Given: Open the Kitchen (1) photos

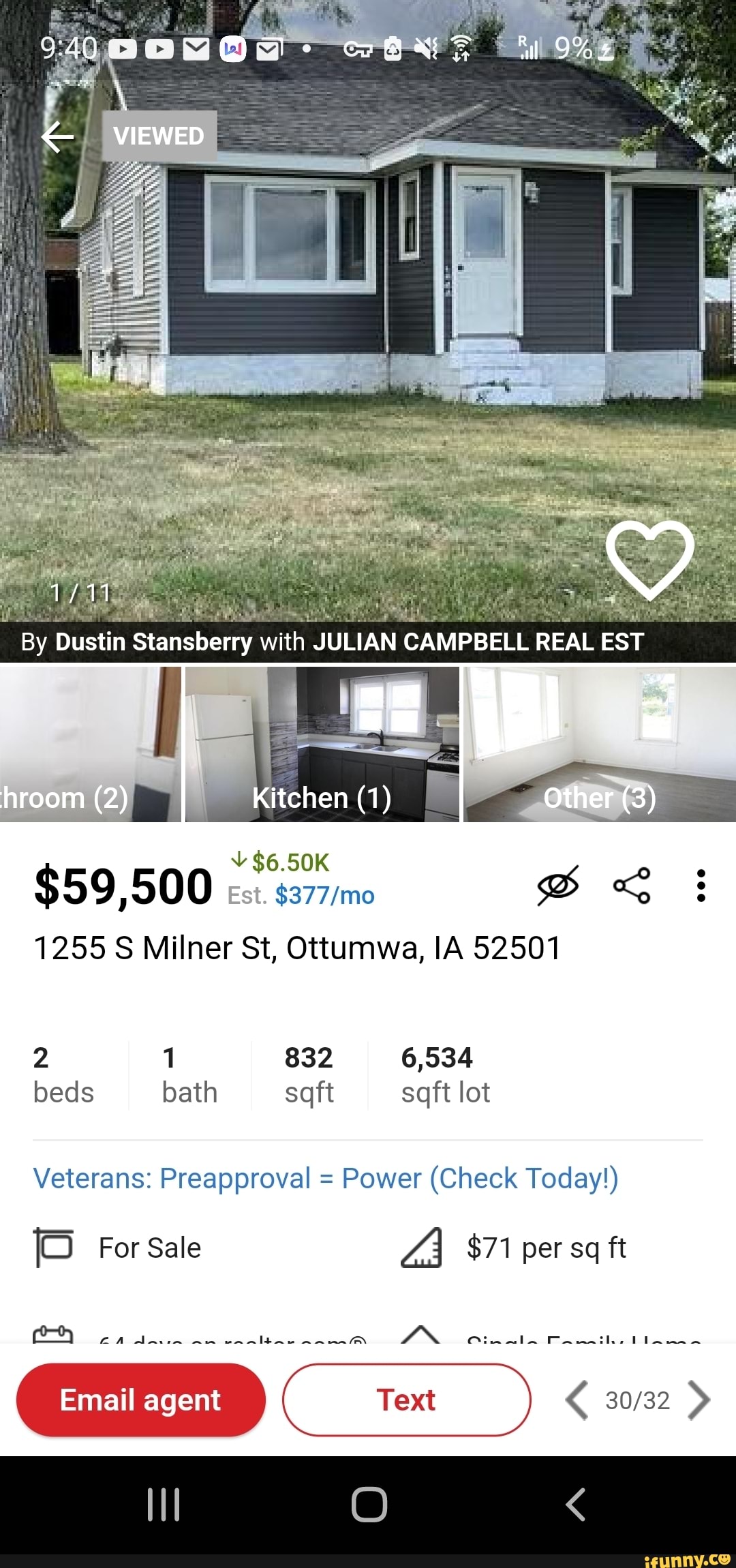Looking at the screenshot, I should [322, 744].
